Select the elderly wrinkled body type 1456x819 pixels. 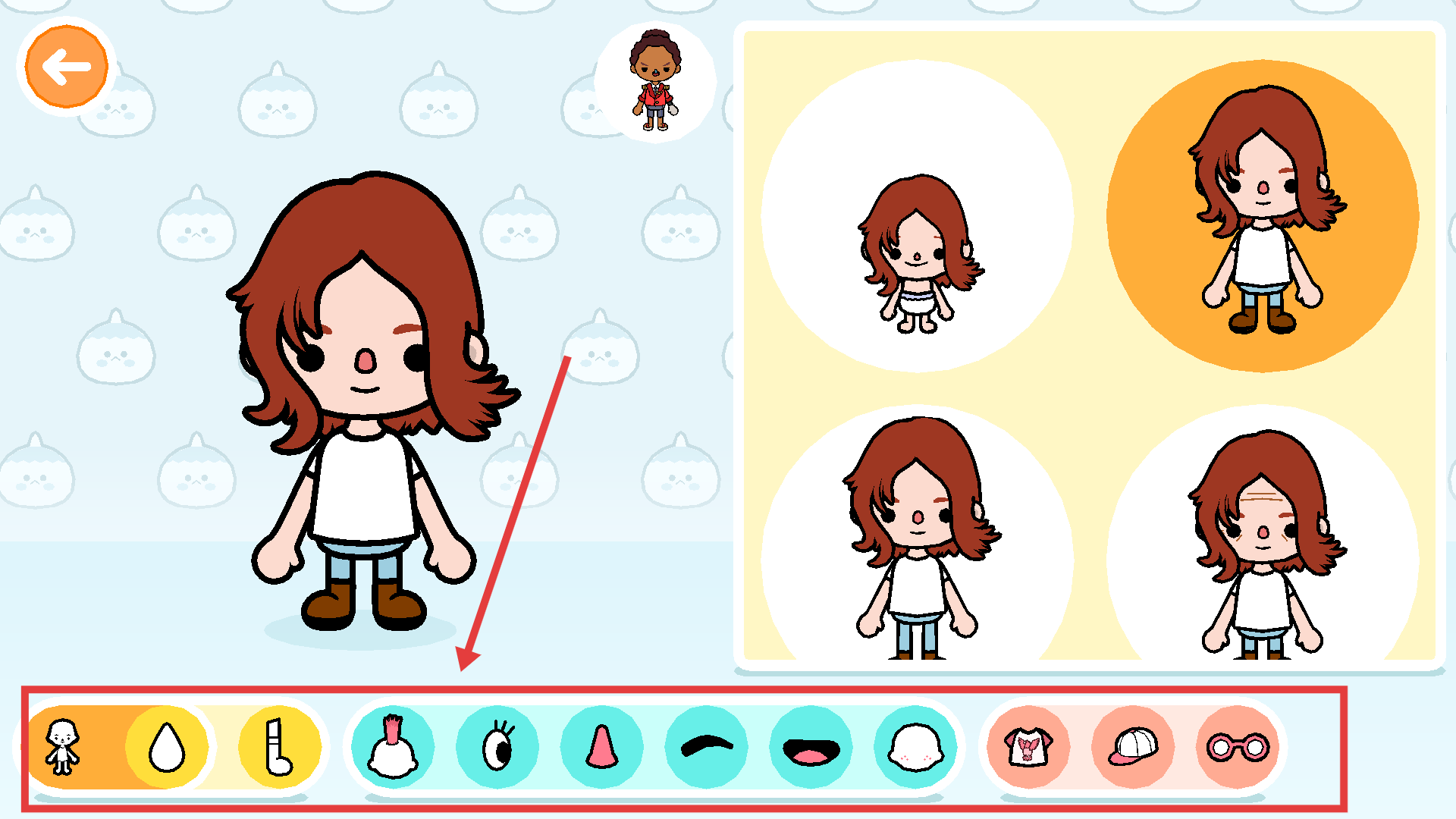point(1262,546)
